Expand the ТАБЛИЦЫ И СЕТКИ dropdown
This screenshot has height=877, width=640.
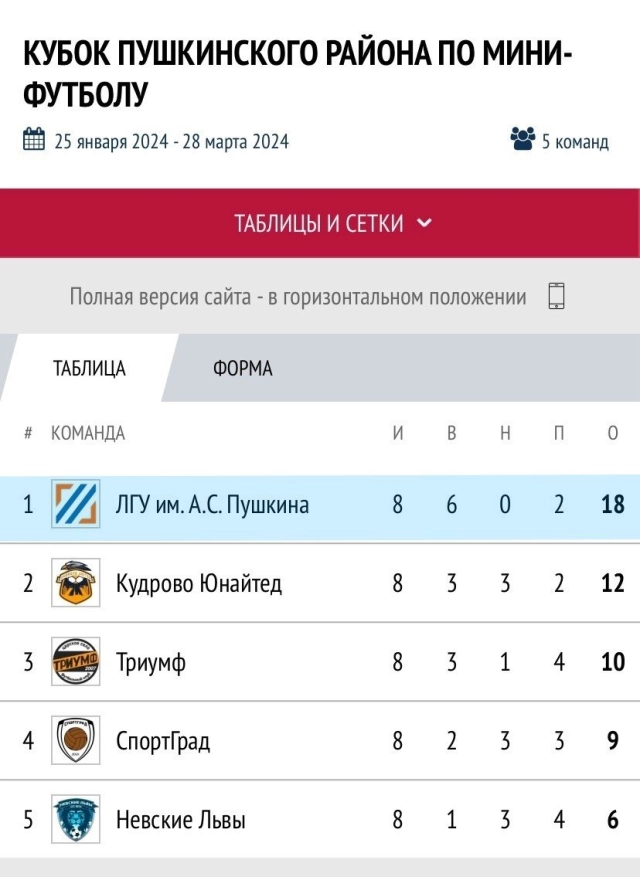pos(332,223)
